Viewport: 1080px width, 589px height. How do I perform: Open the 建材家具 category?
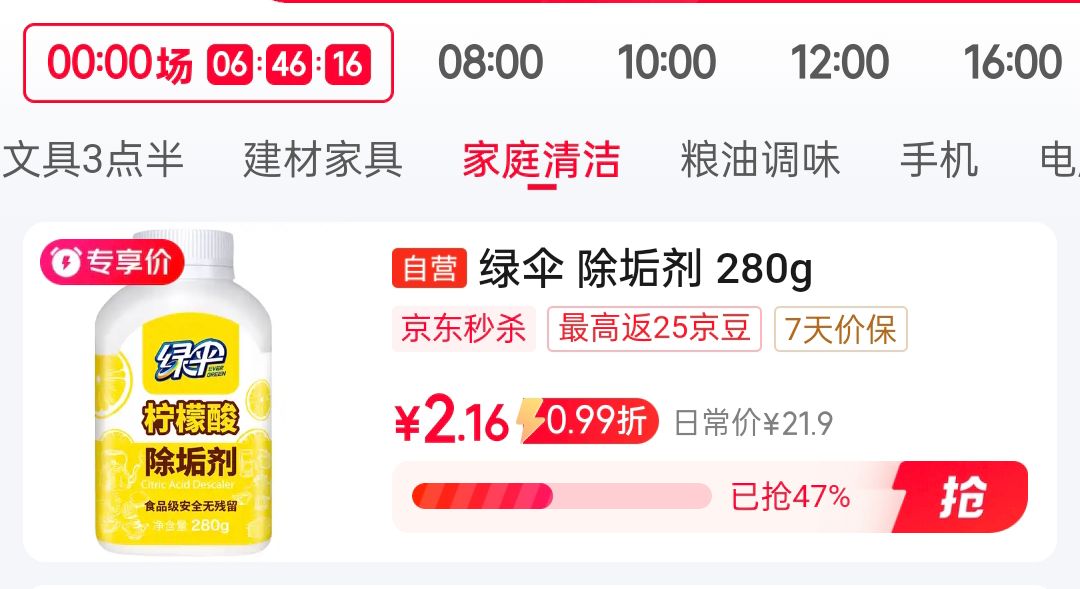click(323, 160)
